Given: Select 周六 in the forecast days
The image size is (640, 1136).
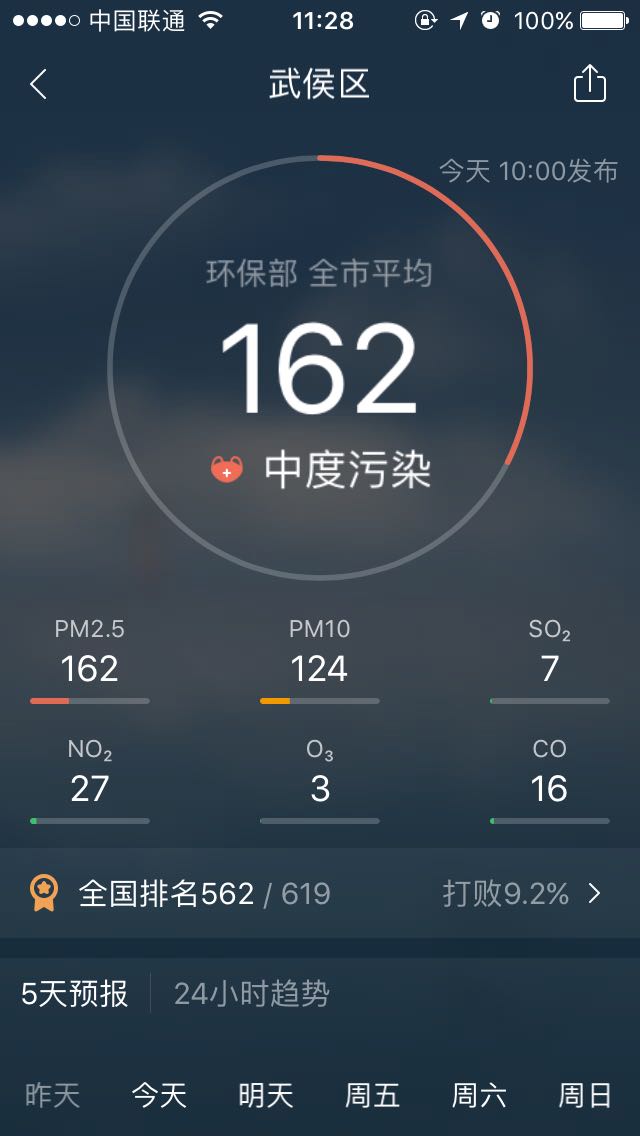Looking at the screenshot, I should pyautogui.click(x=479, y=1096).
